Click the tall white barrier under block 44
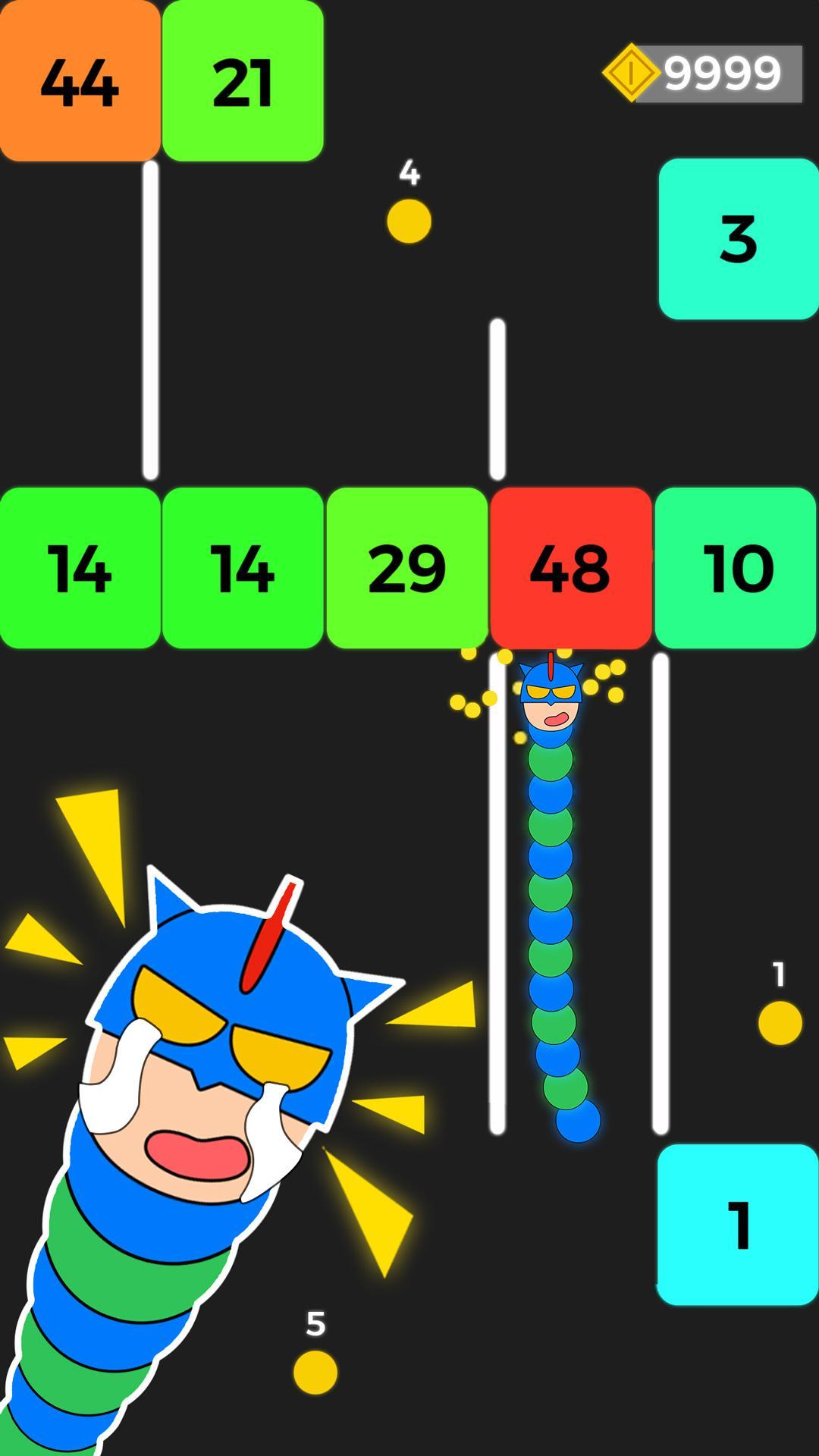This screenshot has width=819, height=1456. click(x=149, y=318)
